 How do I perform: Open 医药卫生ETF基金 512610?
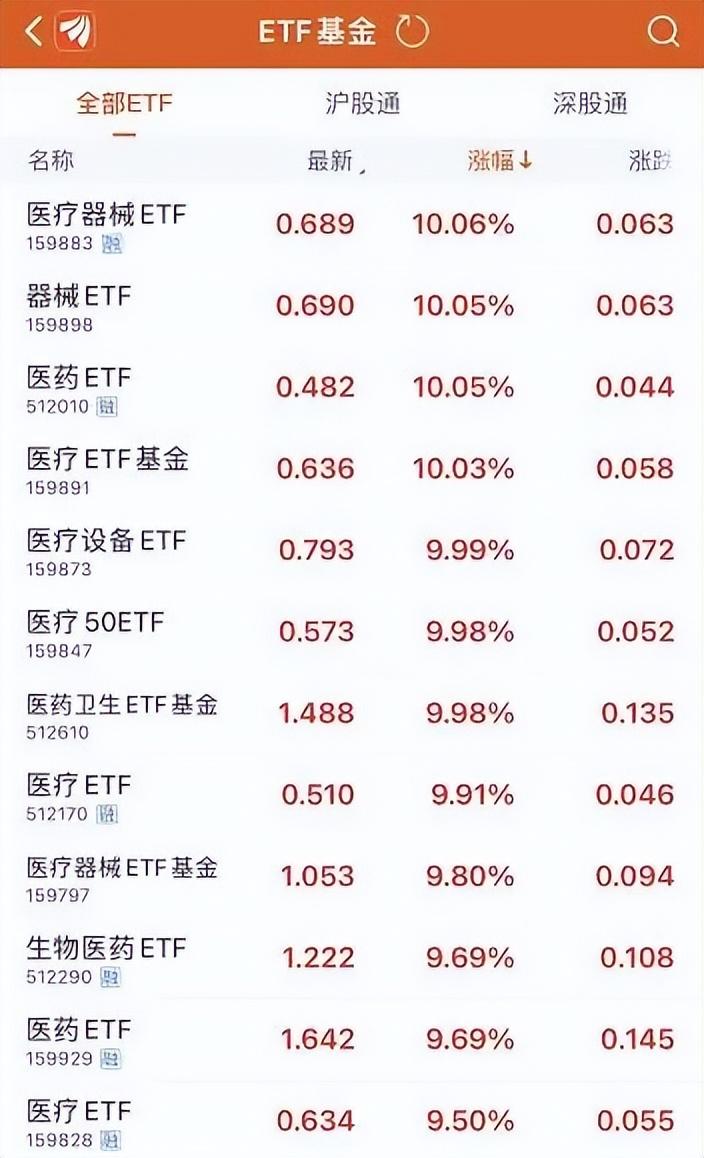pyautogui.click(x=352, y=713)
